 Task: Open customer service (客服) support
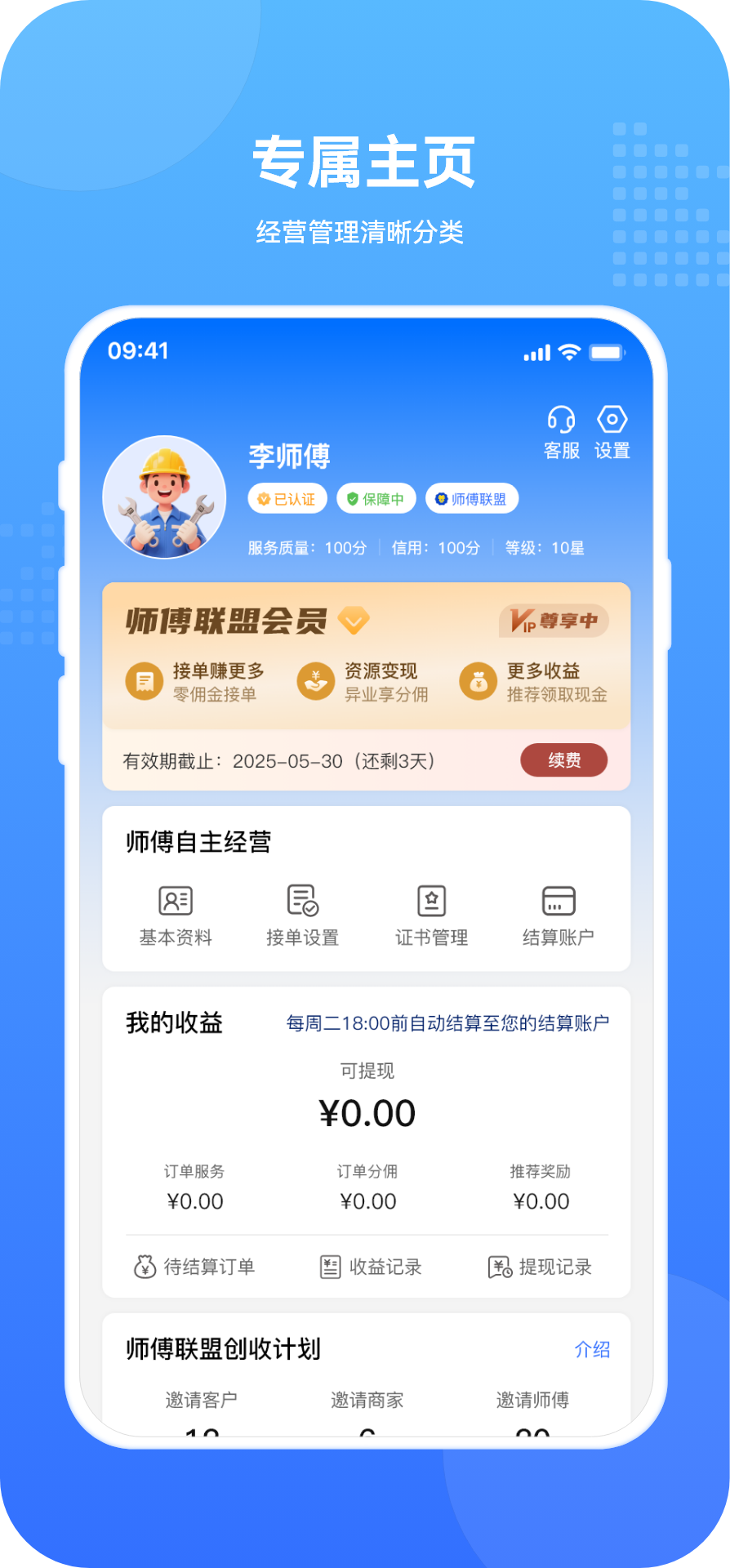point(562,431)
